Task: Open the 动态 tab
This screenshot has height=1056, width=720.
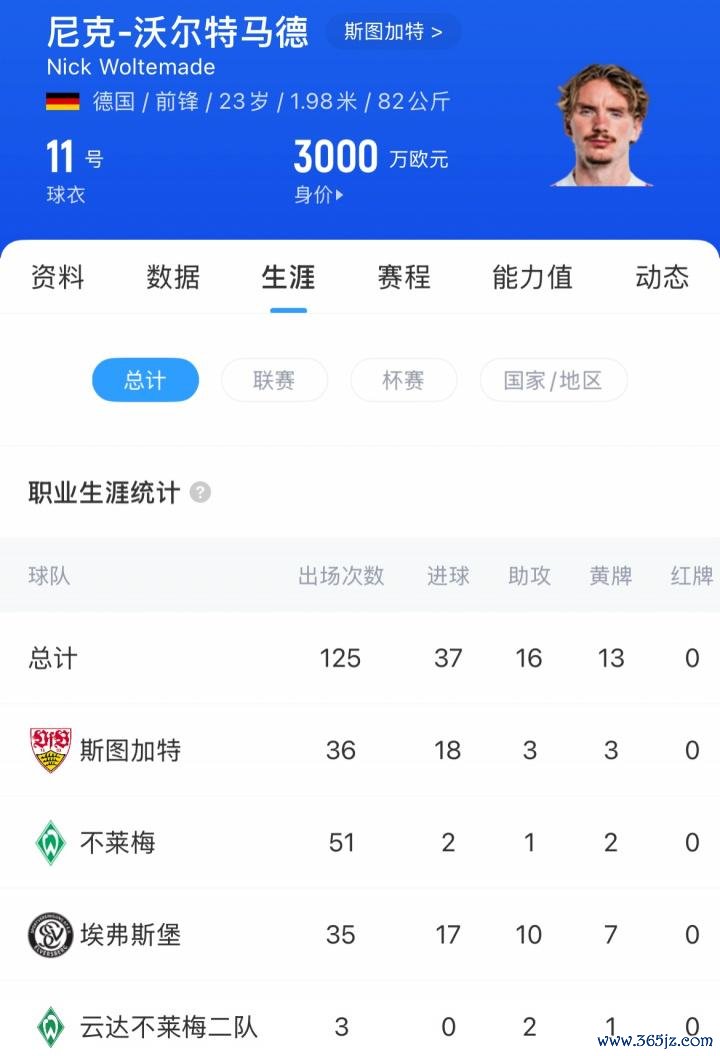Action: tap(662, 277)
